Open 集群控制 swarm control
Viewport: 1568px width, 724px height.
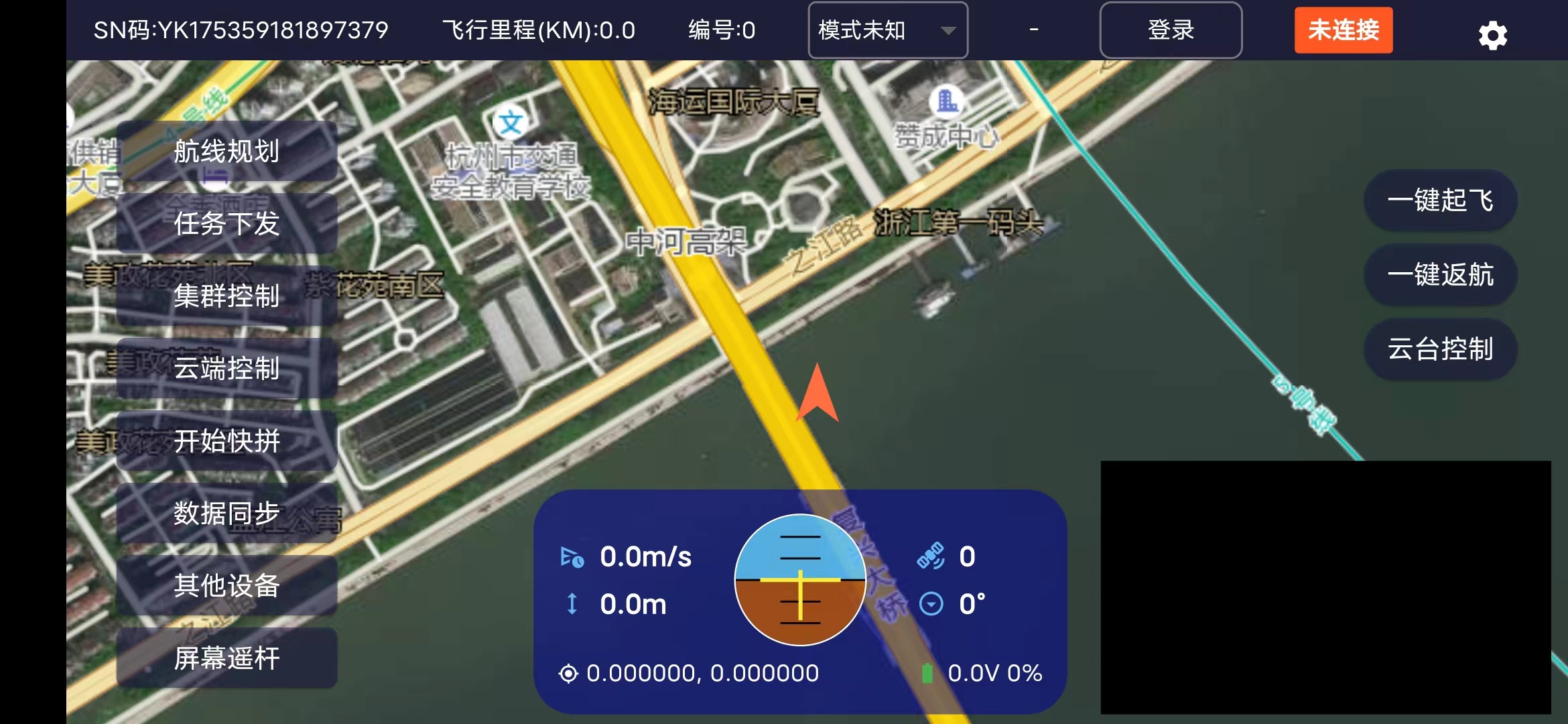point(226,296)
